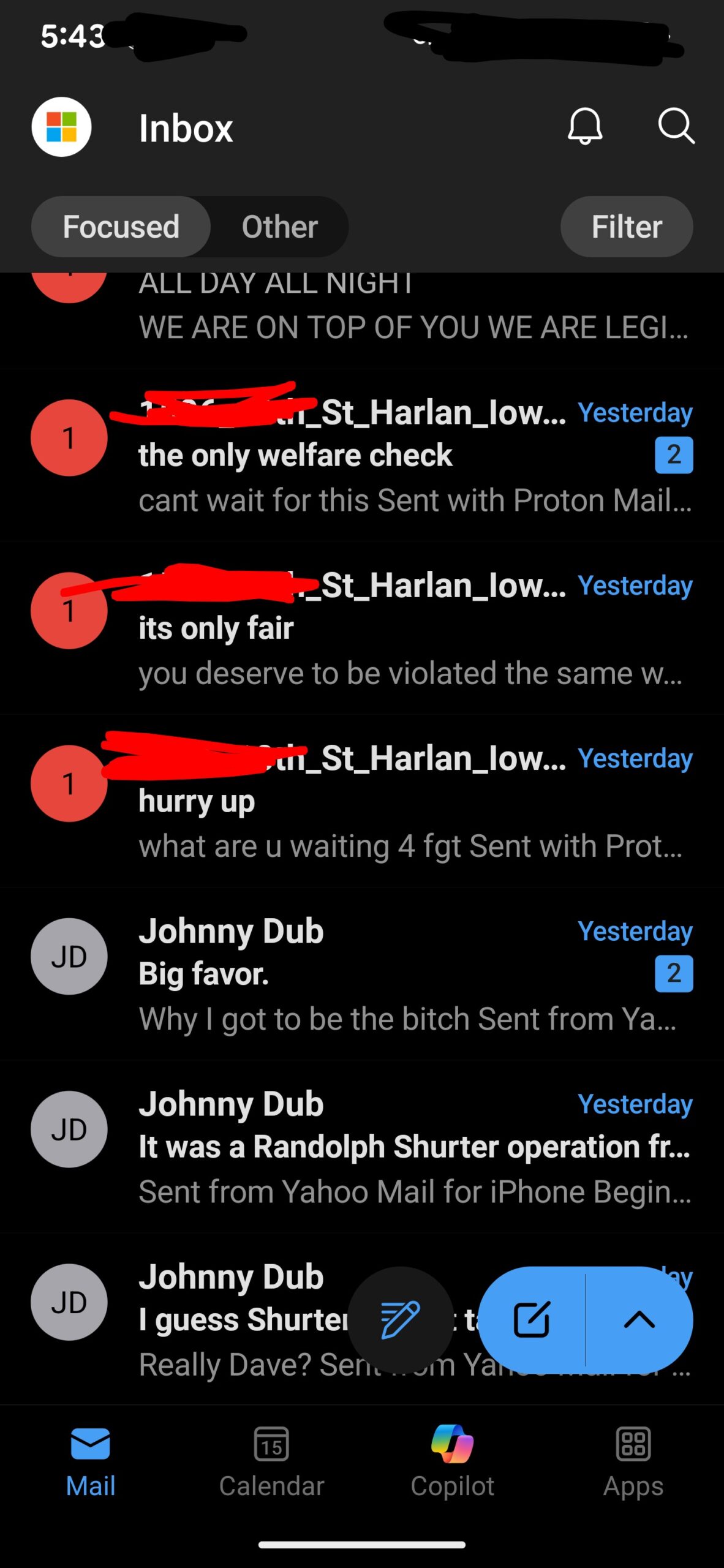Open the Copilot tab
Image resolution: width=724 pixels, height=1568 pixels.
pyautogui.click(x=452, y=1461)
